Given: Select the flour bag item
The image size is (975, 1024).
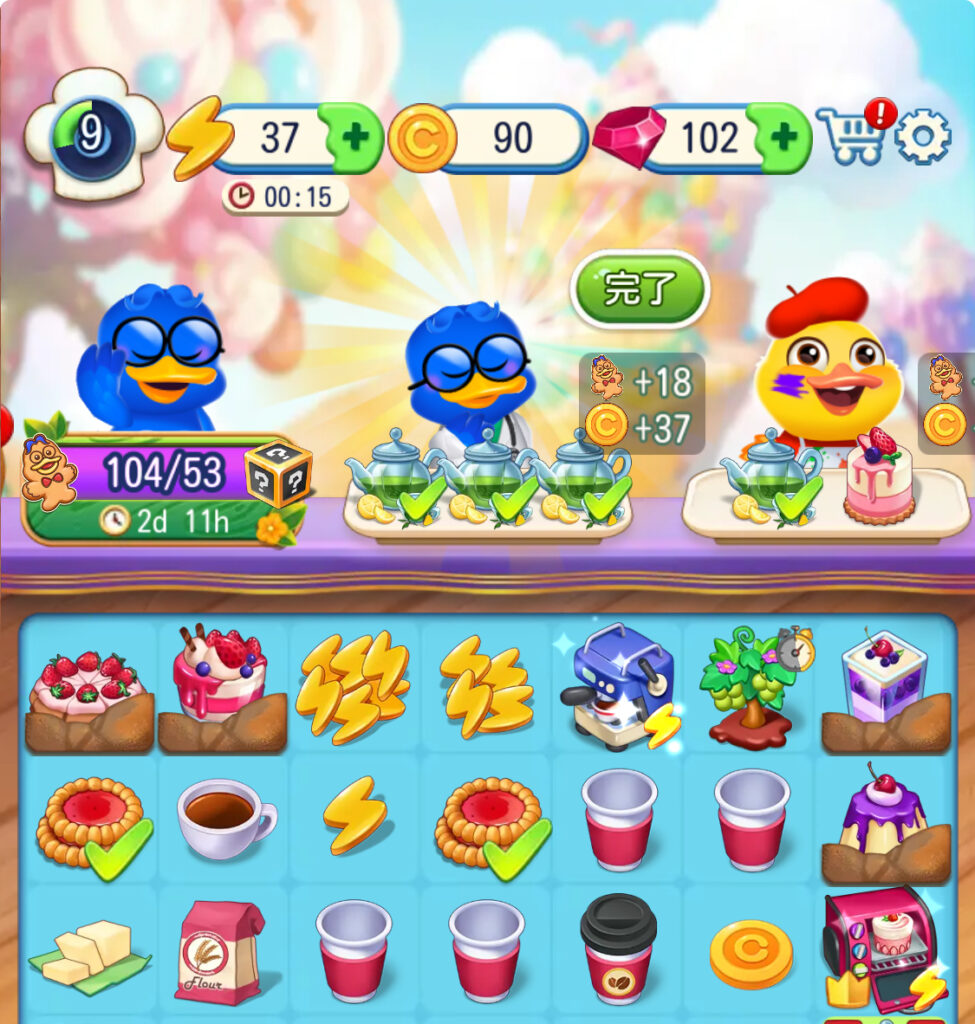Looking at the screenshot, I should (x=218, y=951).
